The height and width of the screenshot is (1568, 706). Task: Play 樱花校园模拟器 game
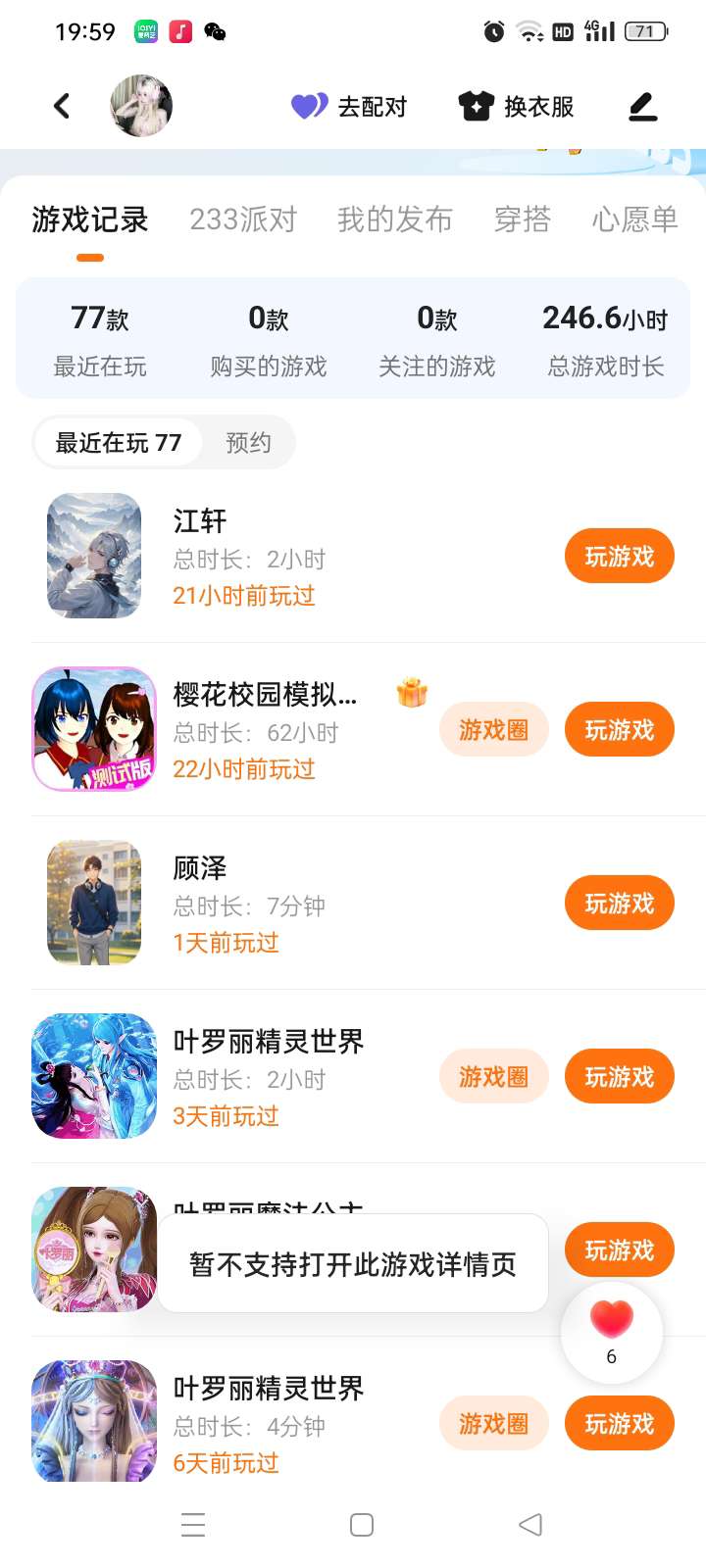pos(619,730)
